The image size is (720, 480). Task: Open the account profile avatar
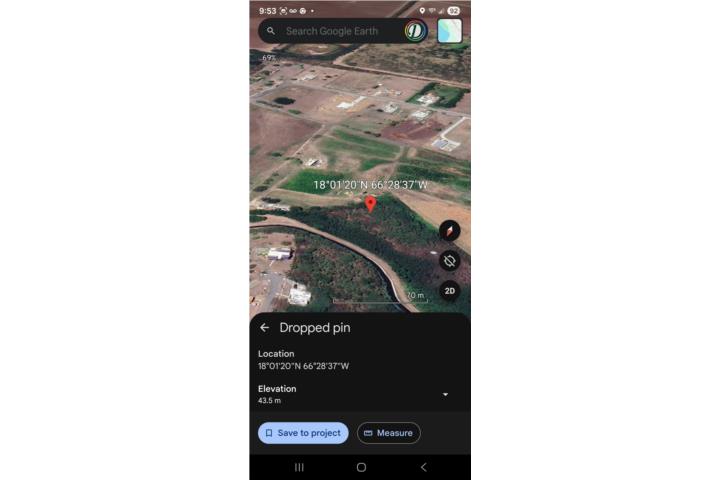coord(415,31)
